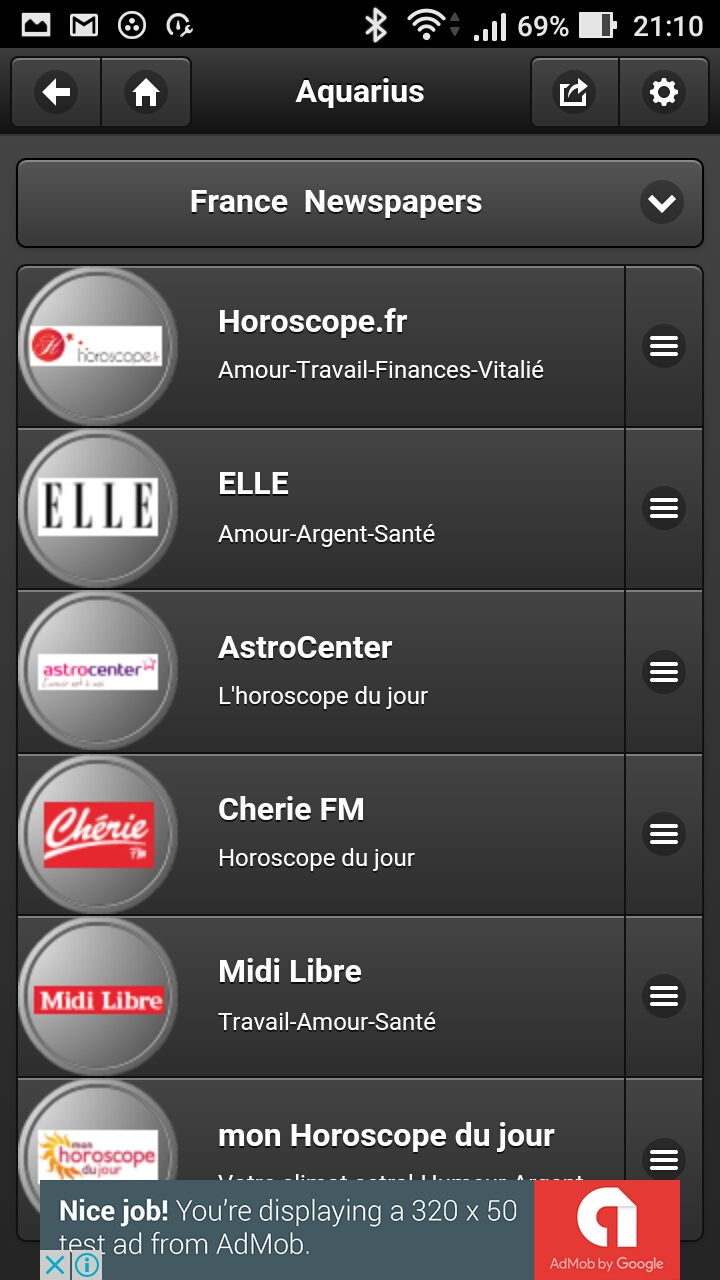720x1280 pixels.
Task: Open the settings gear
Action: pos(663,93)
